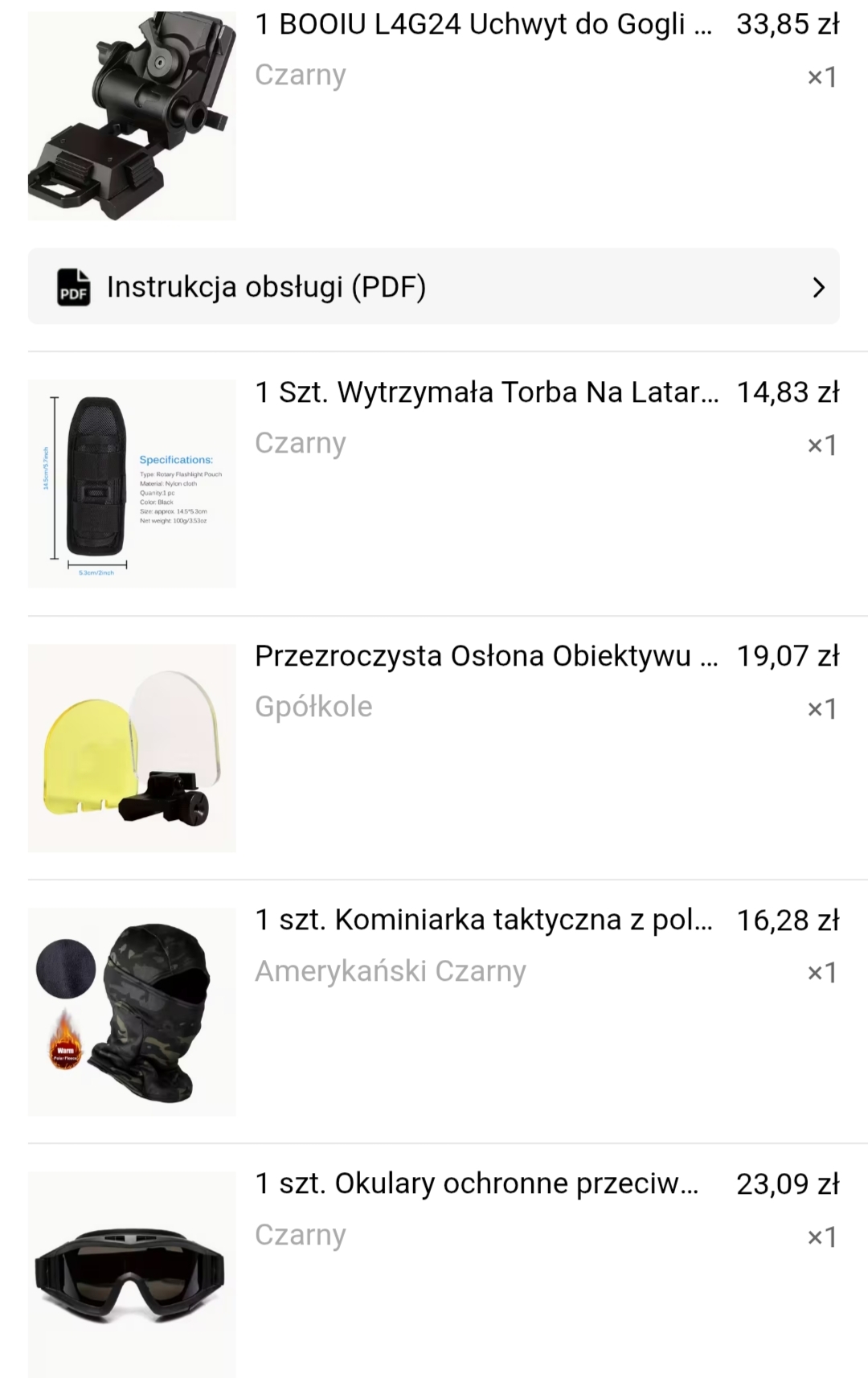Open the Instrukcja obsługi (PDF) manual
The width and height of the screenshot is (868, 1378).
434,287
